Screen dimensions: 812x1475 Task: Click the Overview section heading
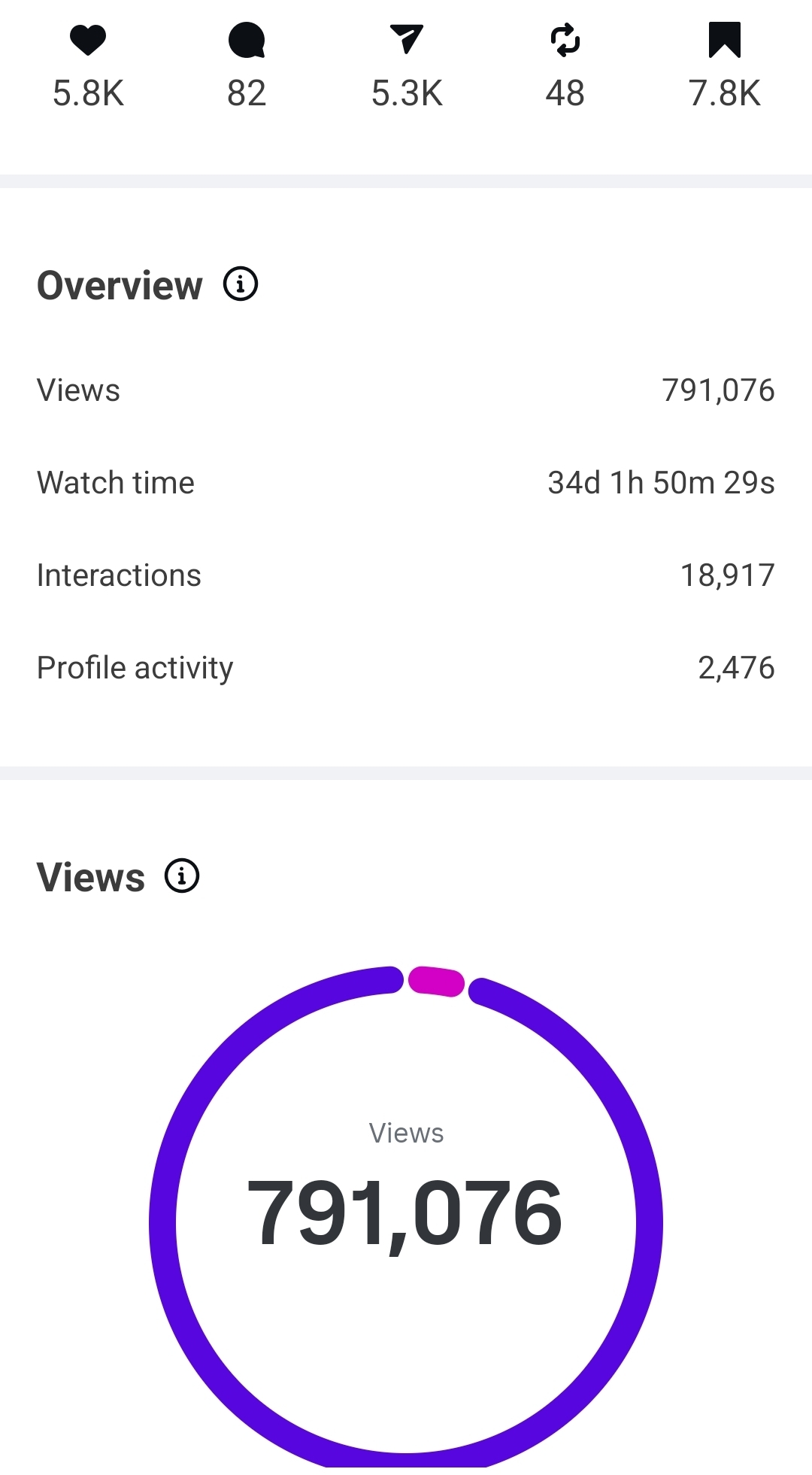120,285
